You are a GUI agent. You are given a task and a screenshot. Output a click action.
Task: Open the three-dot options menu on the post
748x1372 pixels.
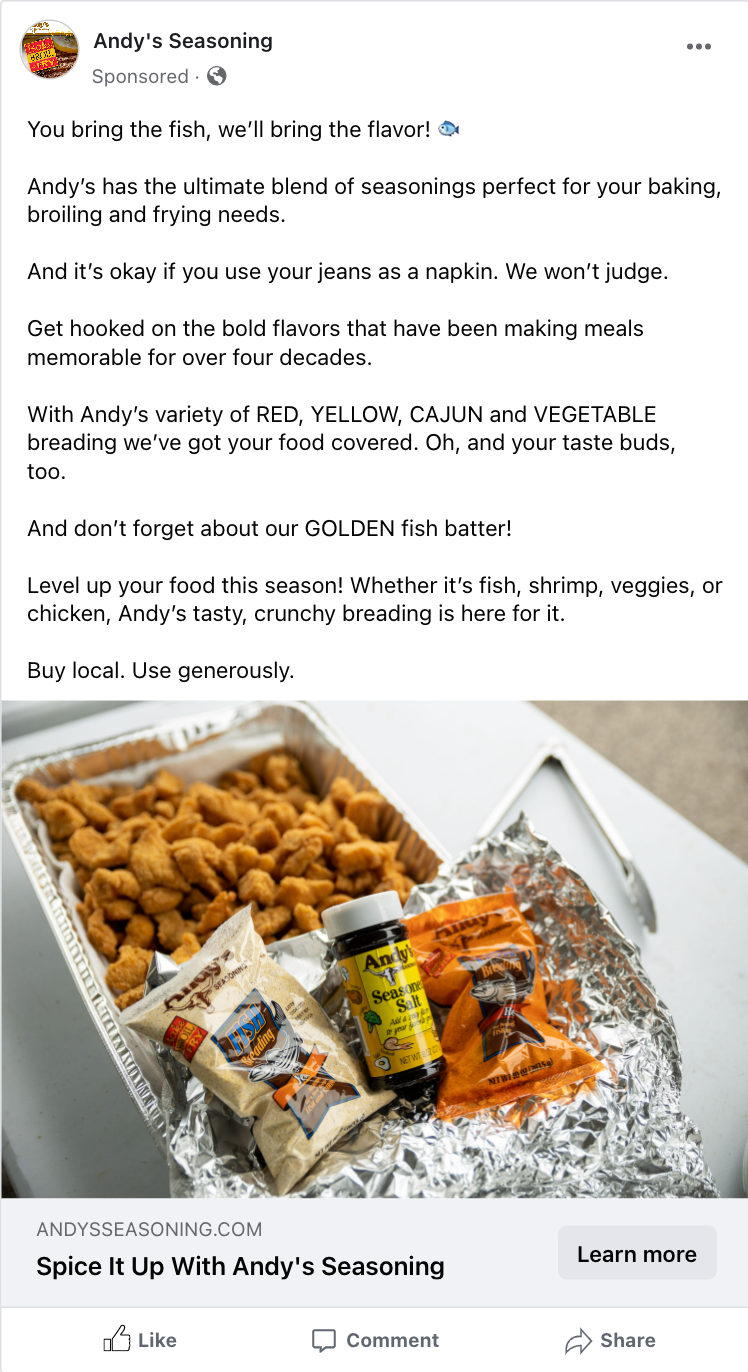point(699,46)
